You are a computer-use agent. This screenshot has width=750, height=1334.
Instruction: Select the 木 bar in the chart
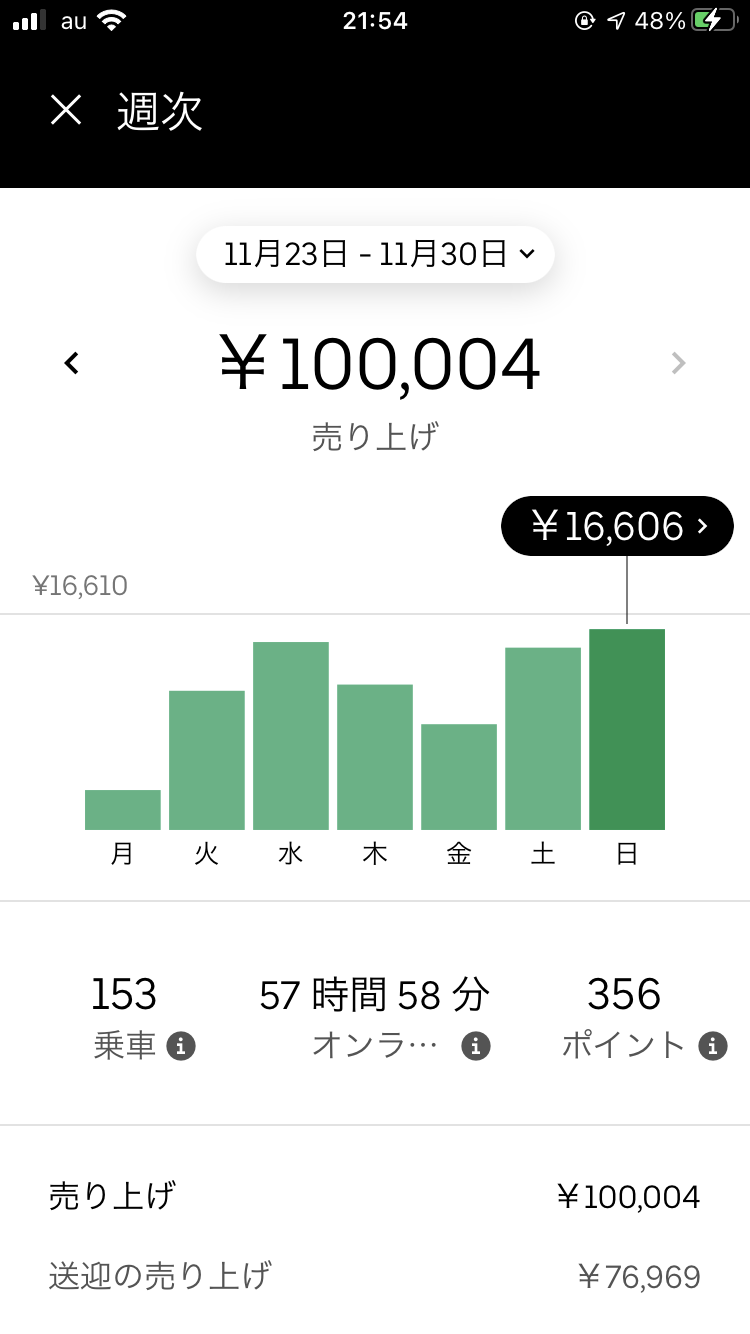point(375,757)
